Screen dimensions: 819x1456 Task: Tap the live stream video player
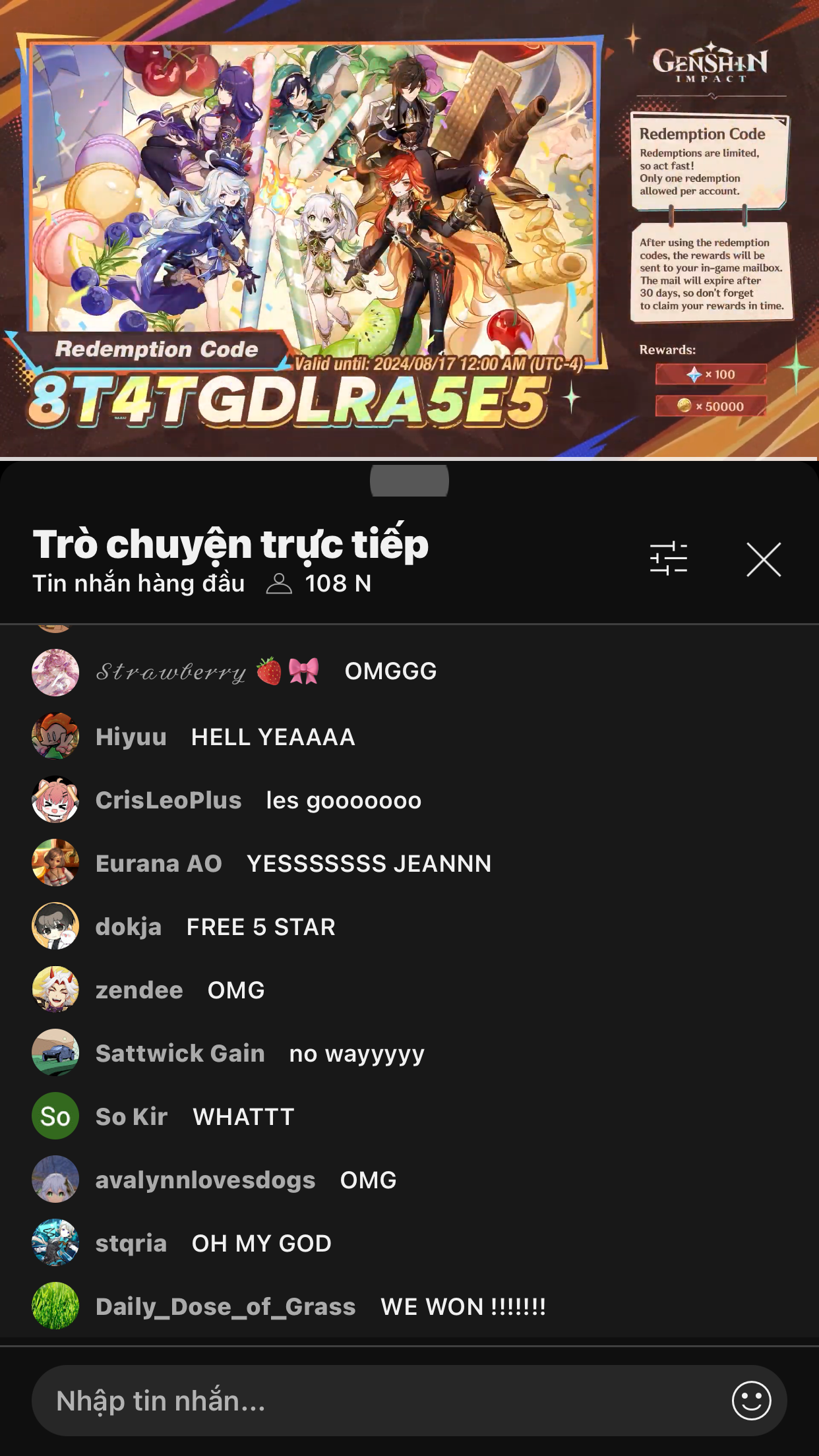409,228
